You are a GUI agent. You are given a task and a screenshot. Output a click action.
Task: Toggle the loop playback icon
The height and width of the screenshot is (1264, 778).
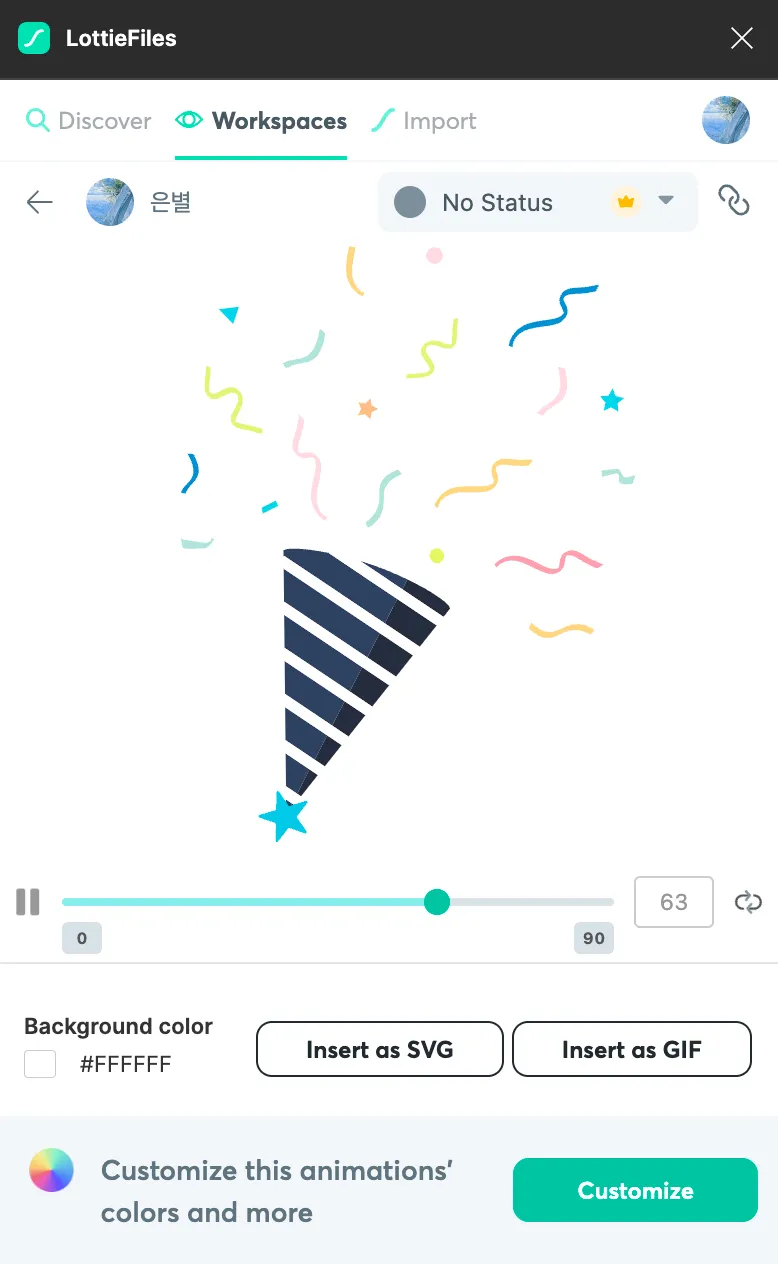(x=748, y=902)
